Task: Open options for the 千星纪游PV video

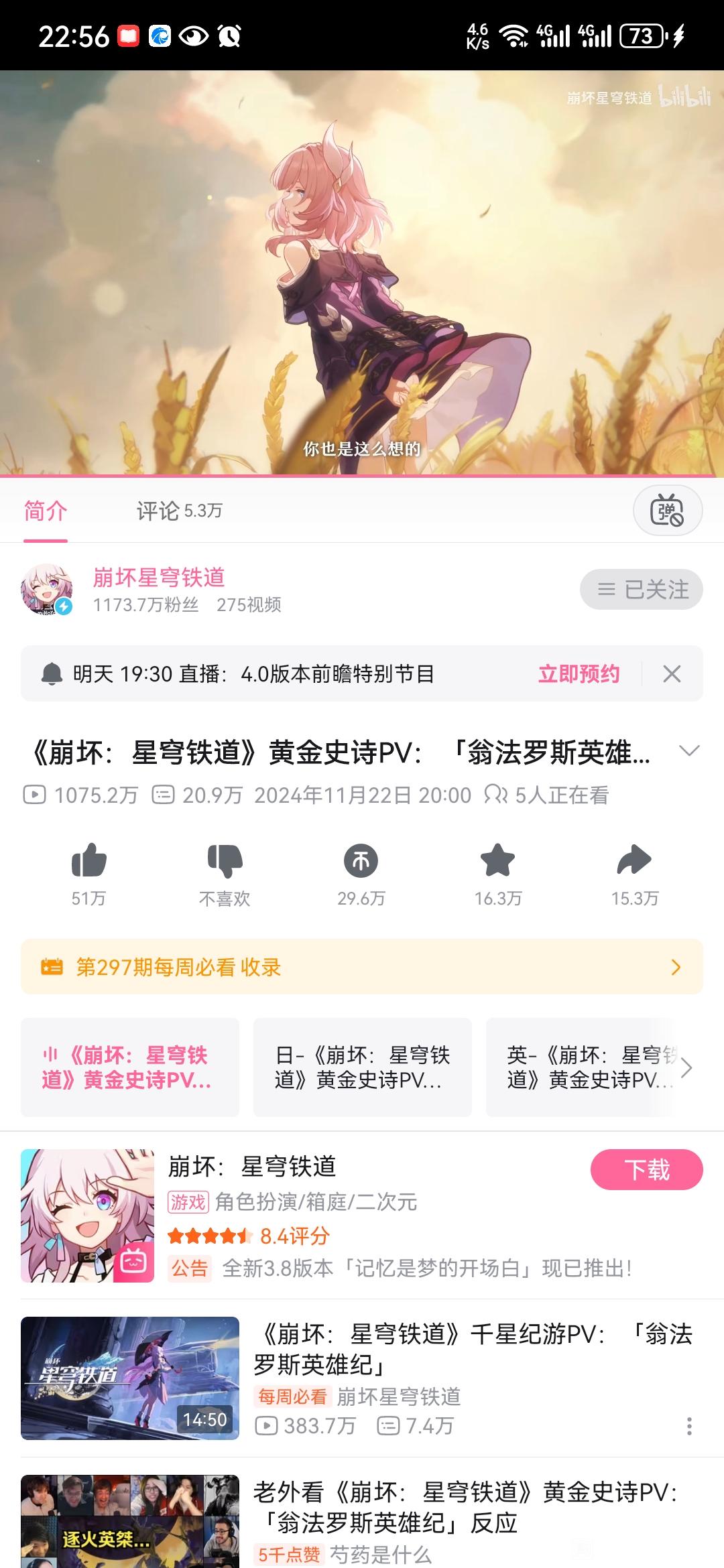Action: tap(688, 1426)
